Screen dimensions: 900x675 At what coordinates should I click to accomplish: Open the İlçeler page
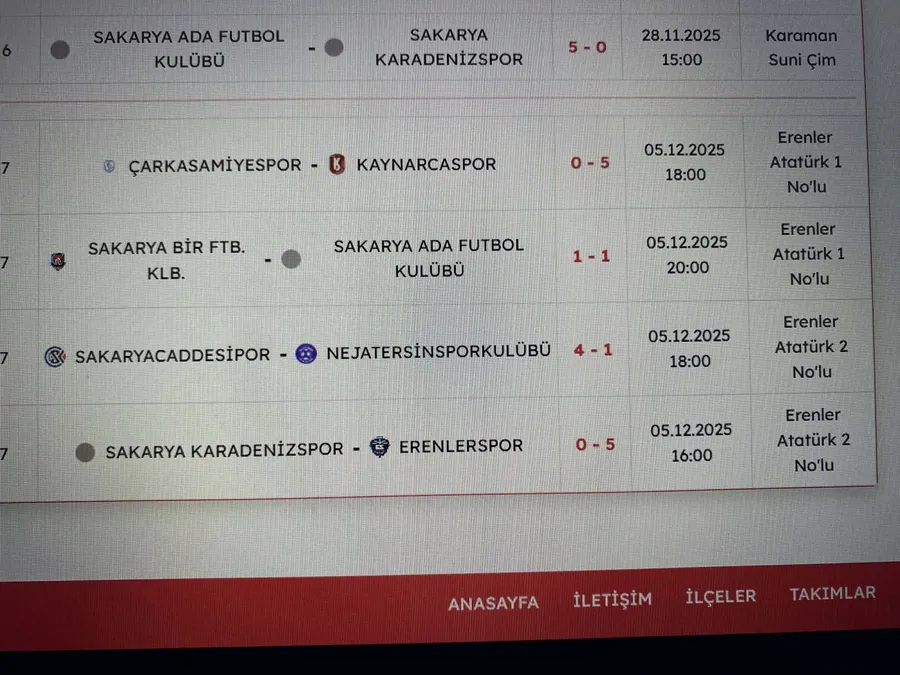(x=720, y=596)
